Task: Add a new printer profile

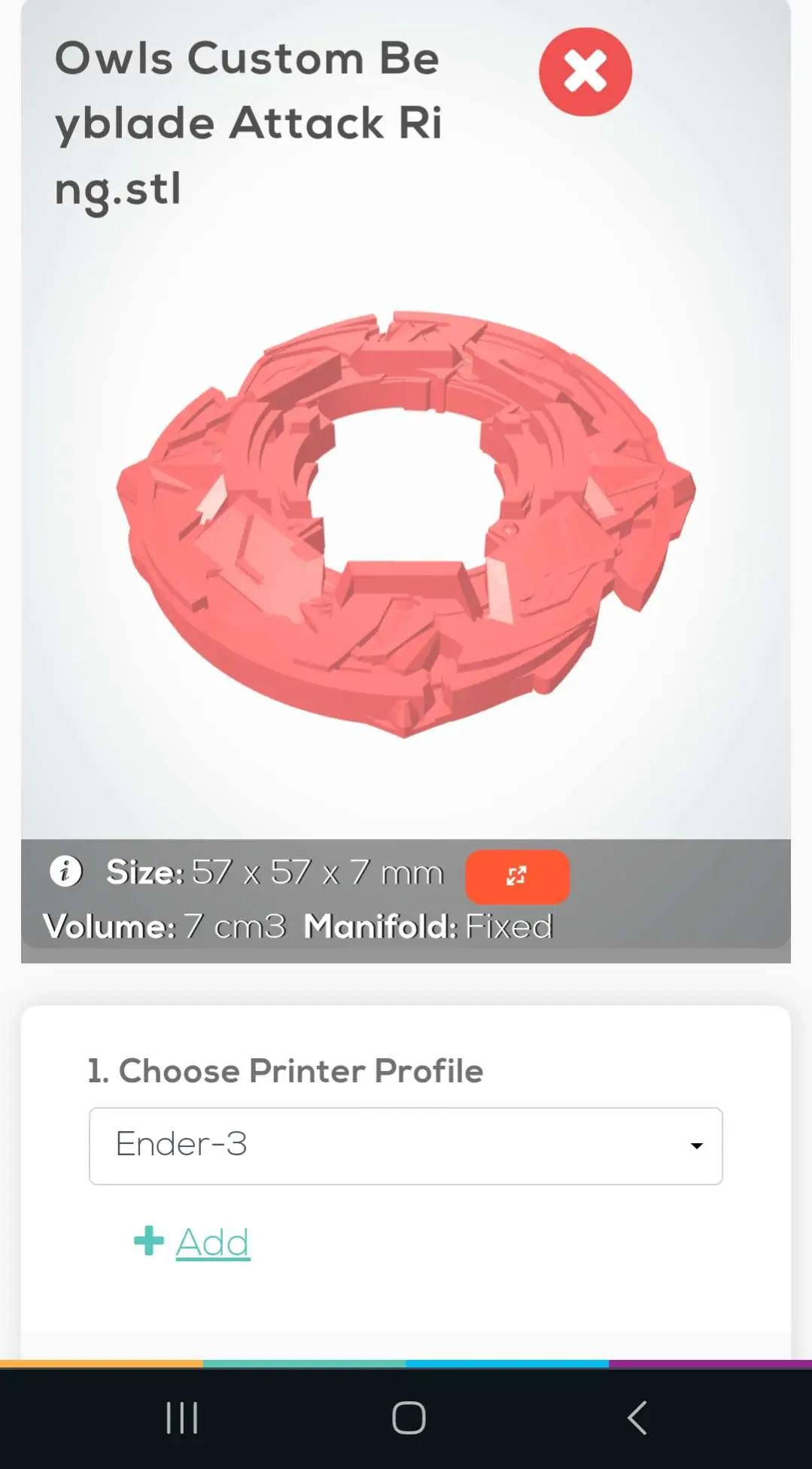Action: pyautogui.click(x=193, y=1242)
